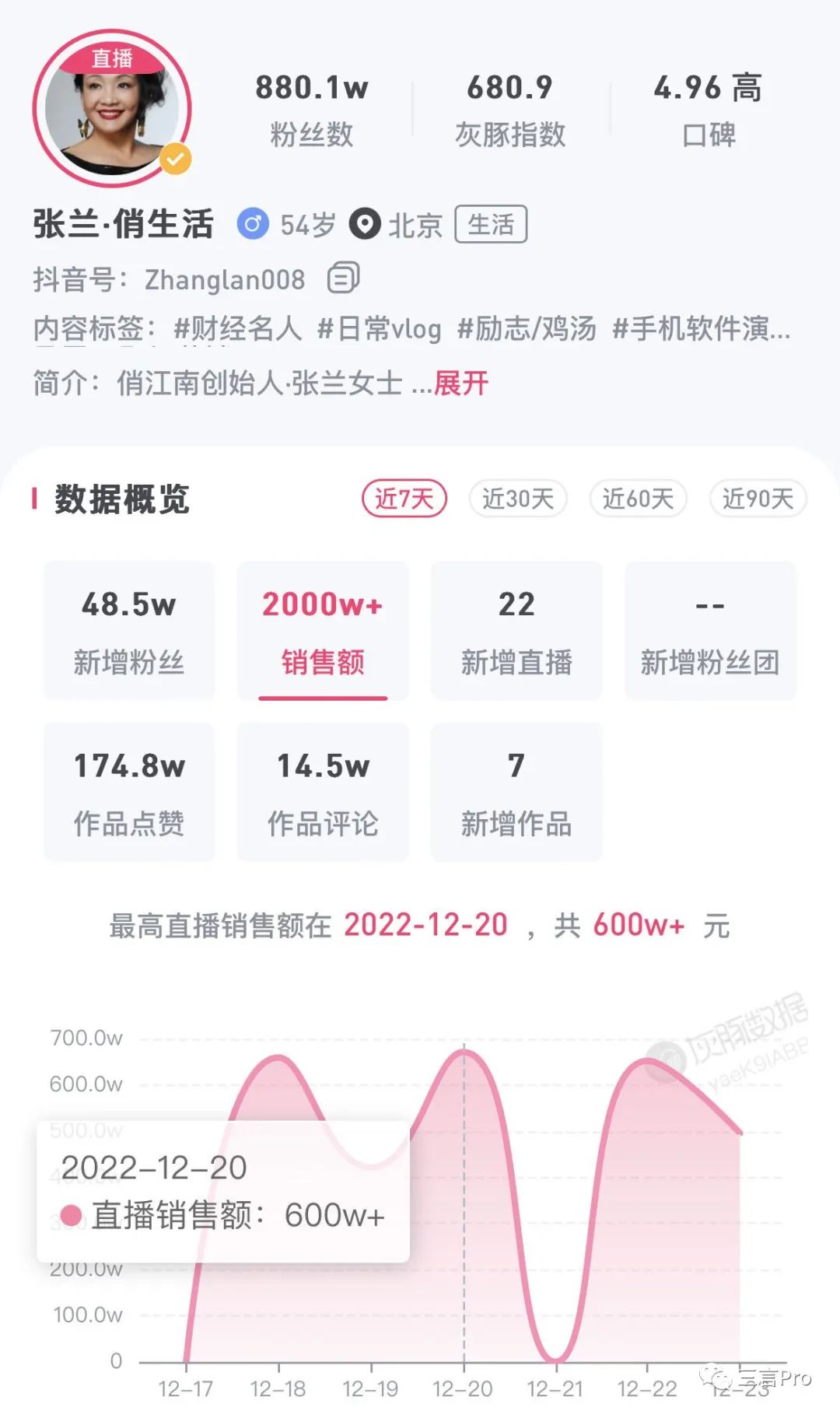The image size is (840, 1415).
Task: Select the 作品点赞 metric card
Action: click(x=129, y=792)
